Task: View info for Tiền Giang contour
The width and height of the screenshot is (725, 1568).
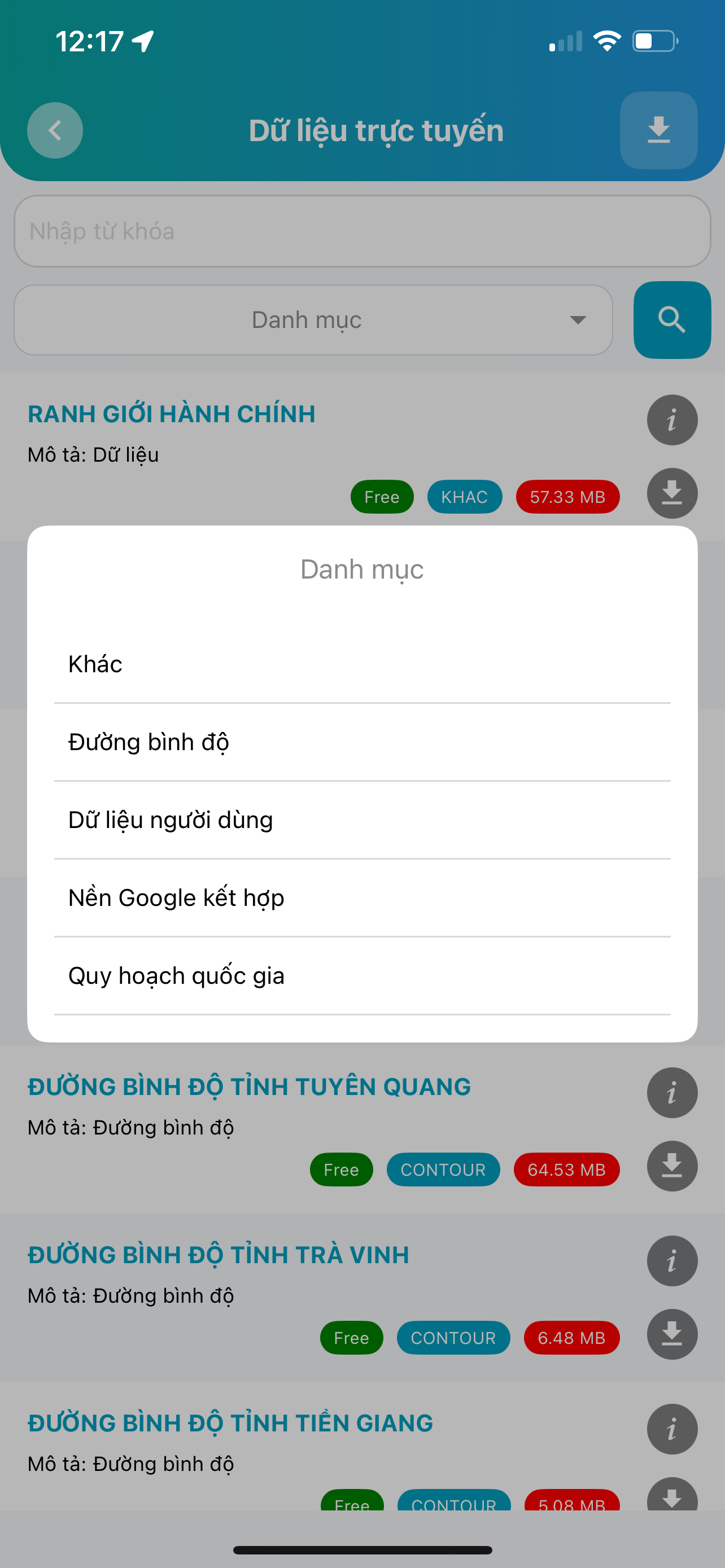Action: (x=671, y=1429)
